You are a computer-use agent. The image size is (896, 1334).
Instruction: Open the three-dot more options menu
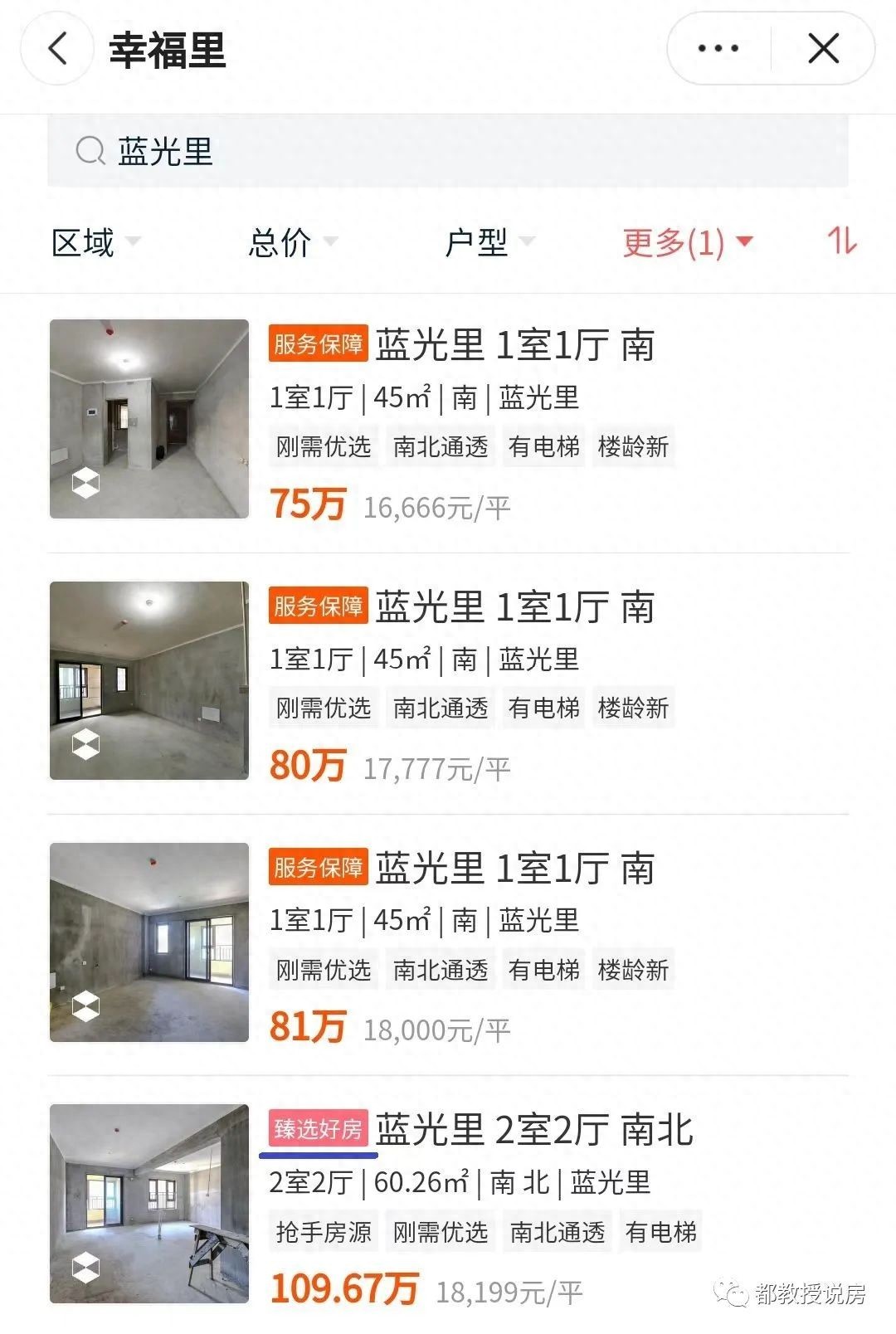[718, 49]
